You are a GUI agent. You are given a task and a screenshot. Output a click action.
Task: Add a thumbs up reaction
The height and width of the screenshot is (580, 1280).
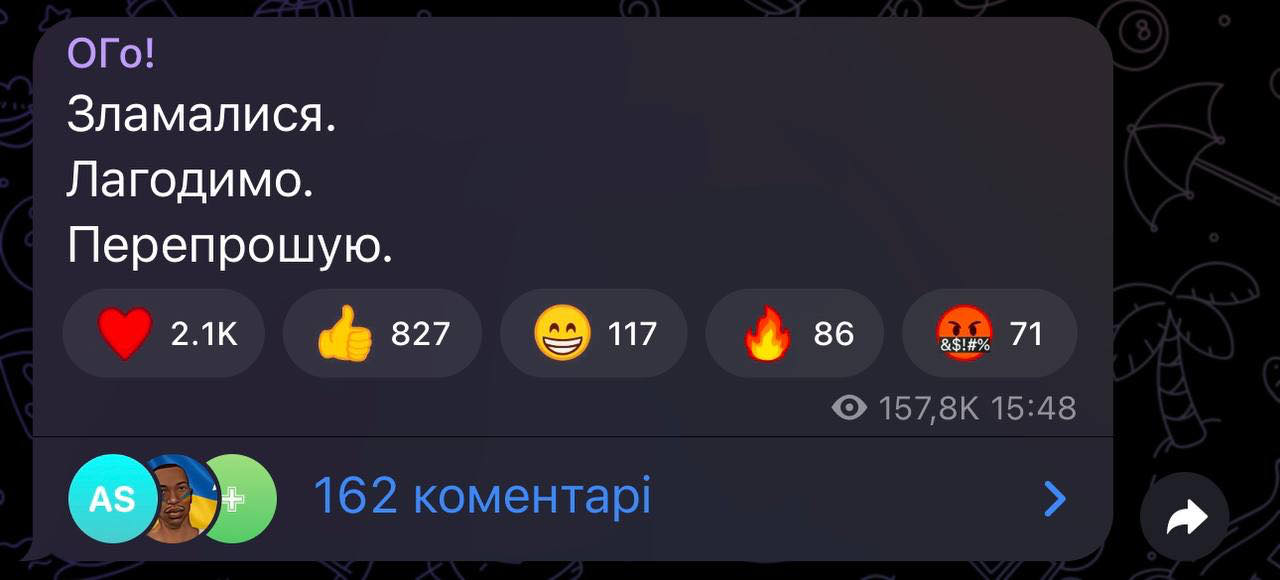382,333
